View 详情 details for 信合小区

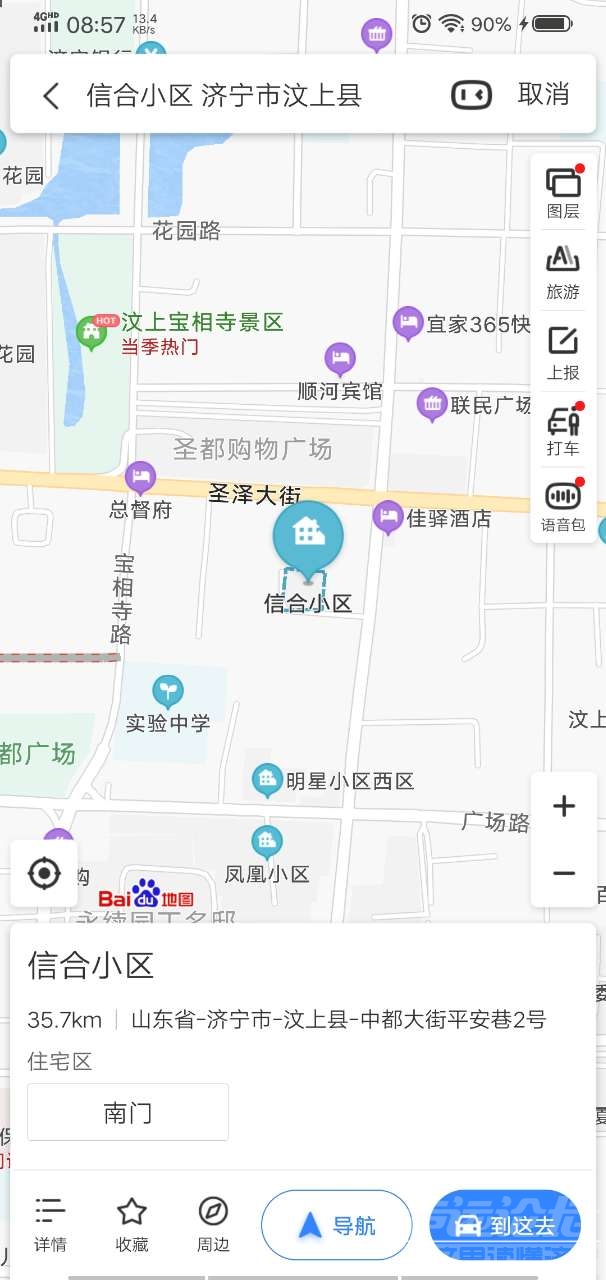50,1224
